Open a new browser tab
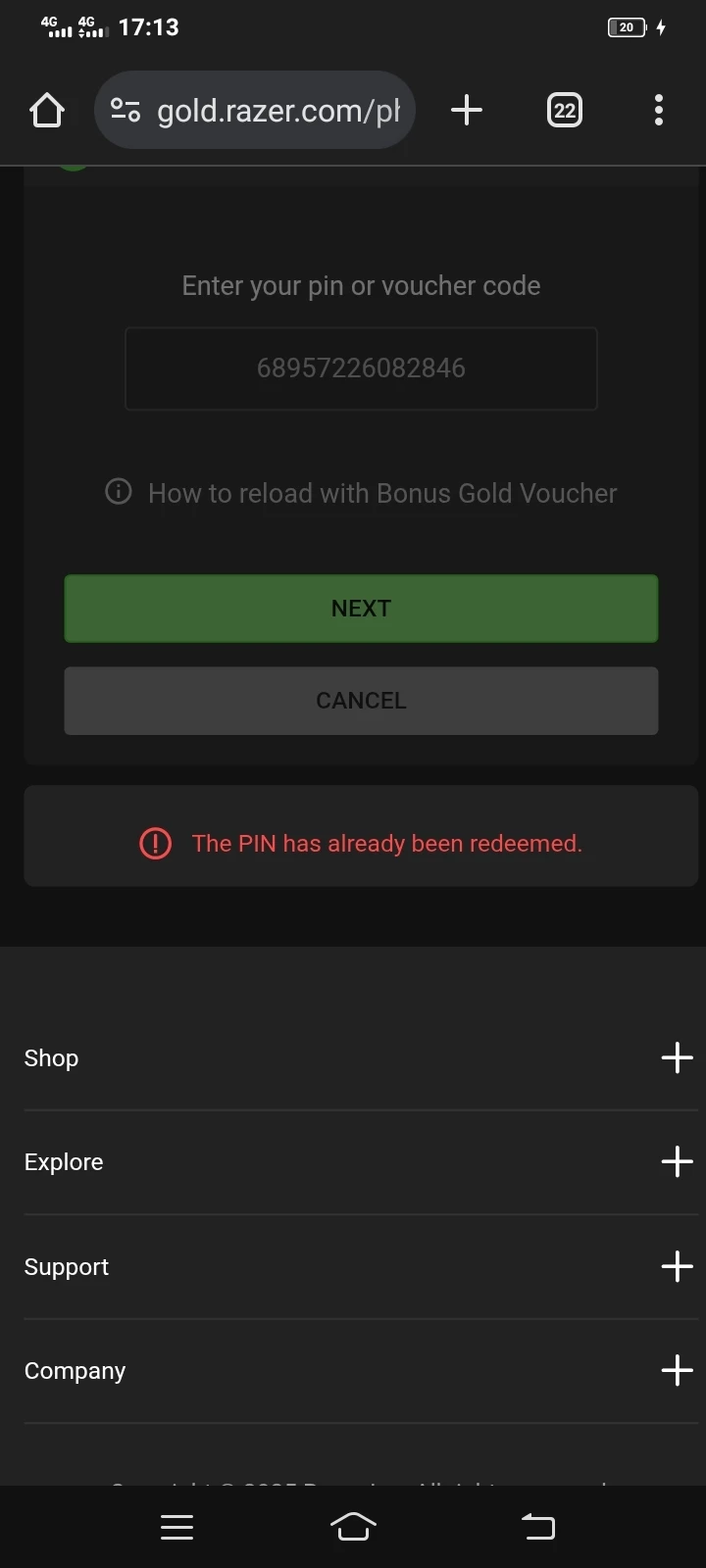 467,110
